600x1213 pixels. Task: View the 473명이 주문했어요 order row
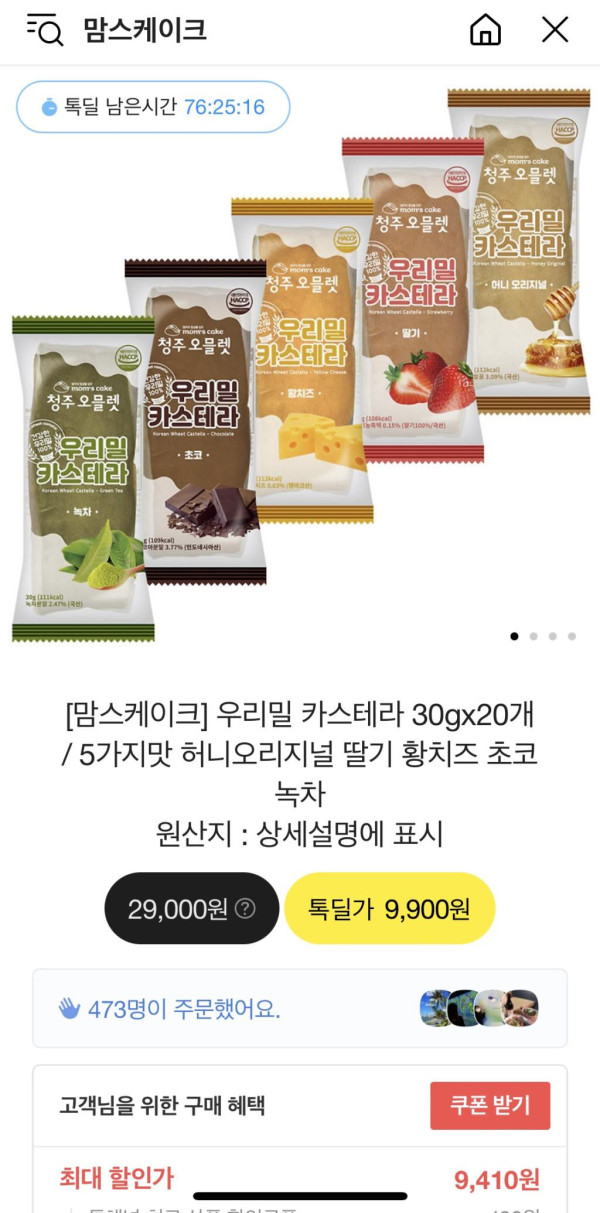pyautogui.click(x=300, y=1008)
